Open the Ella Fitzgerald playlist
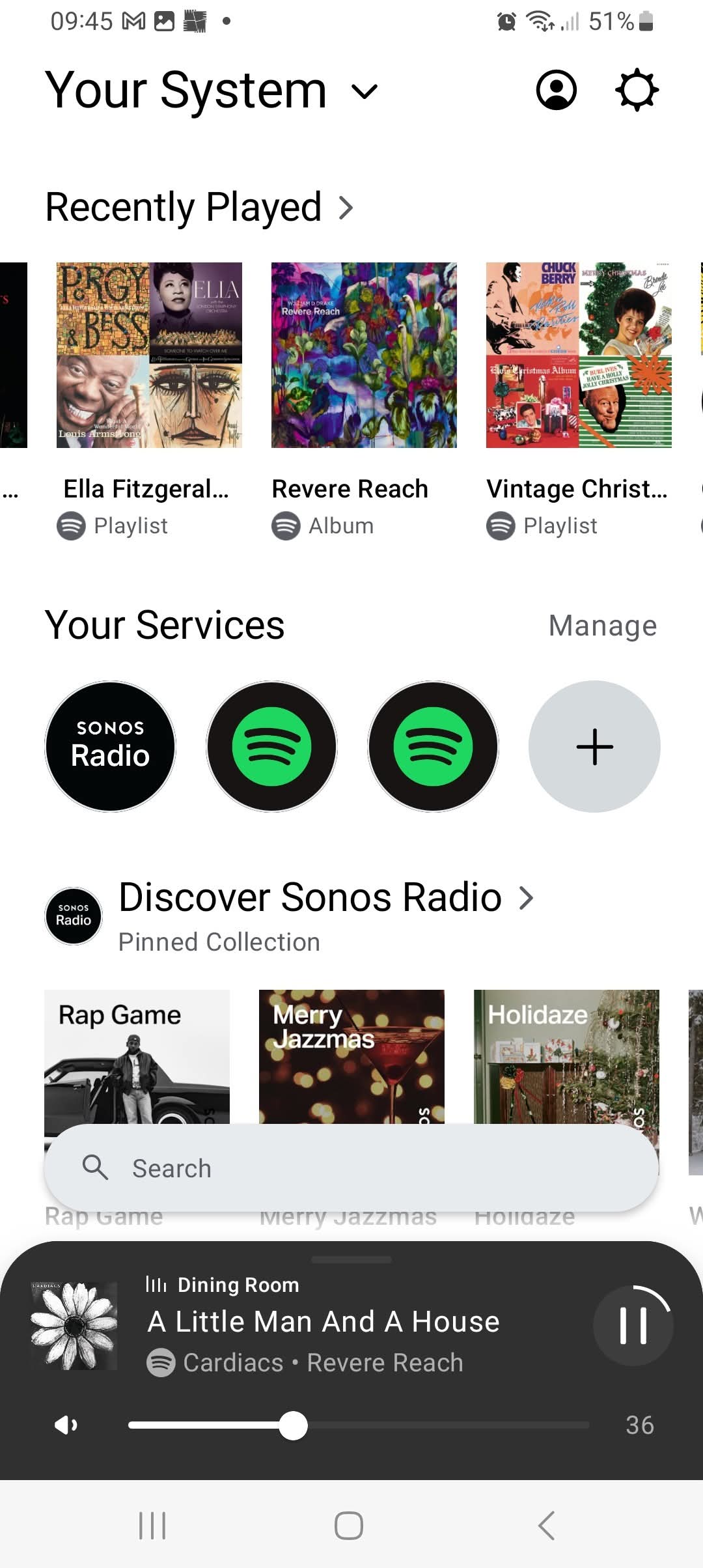Image resolution: width=703 pixels, height=1568 pixels. point(149,356)
